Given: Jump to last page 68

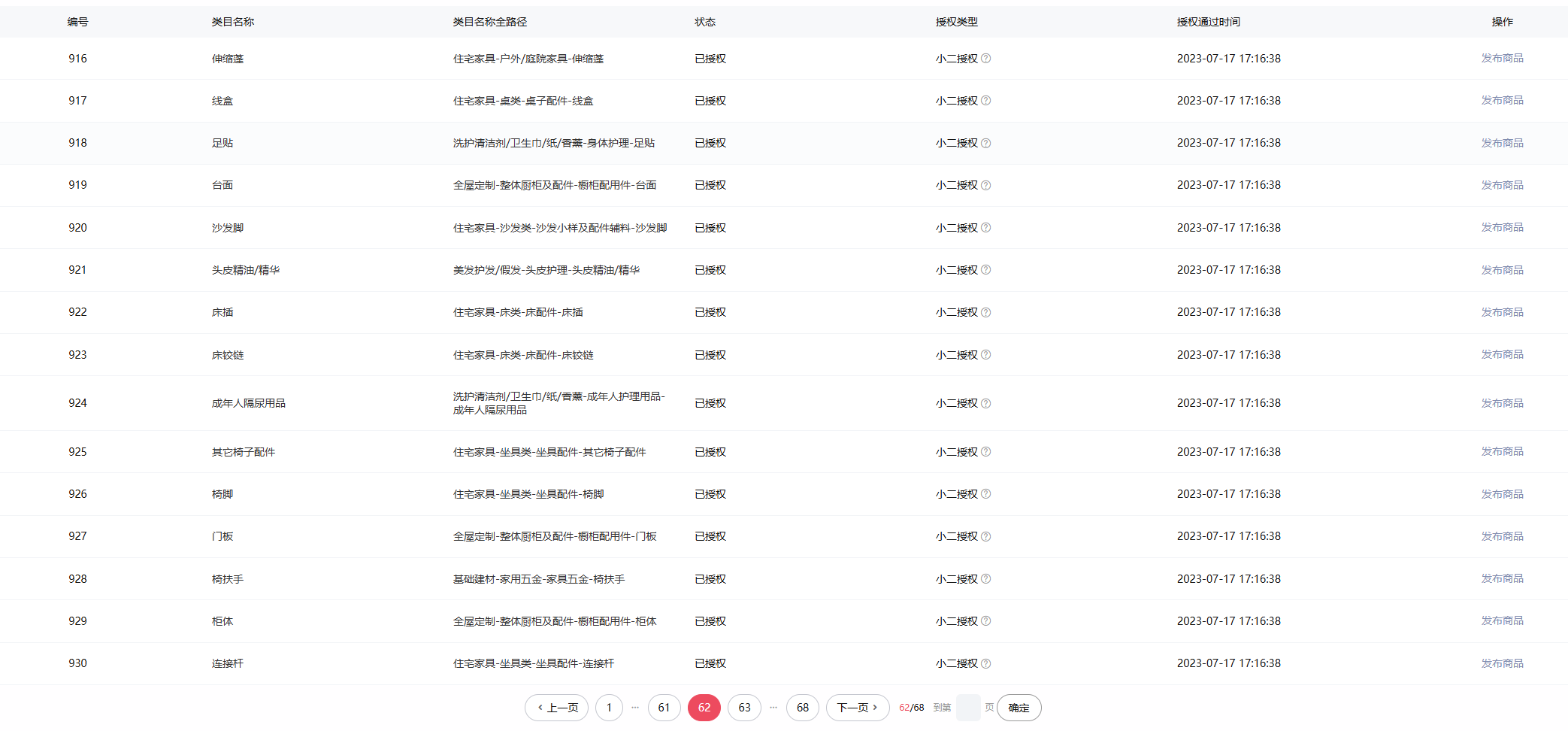Looking at the screenshot, I should pos(802,708).
